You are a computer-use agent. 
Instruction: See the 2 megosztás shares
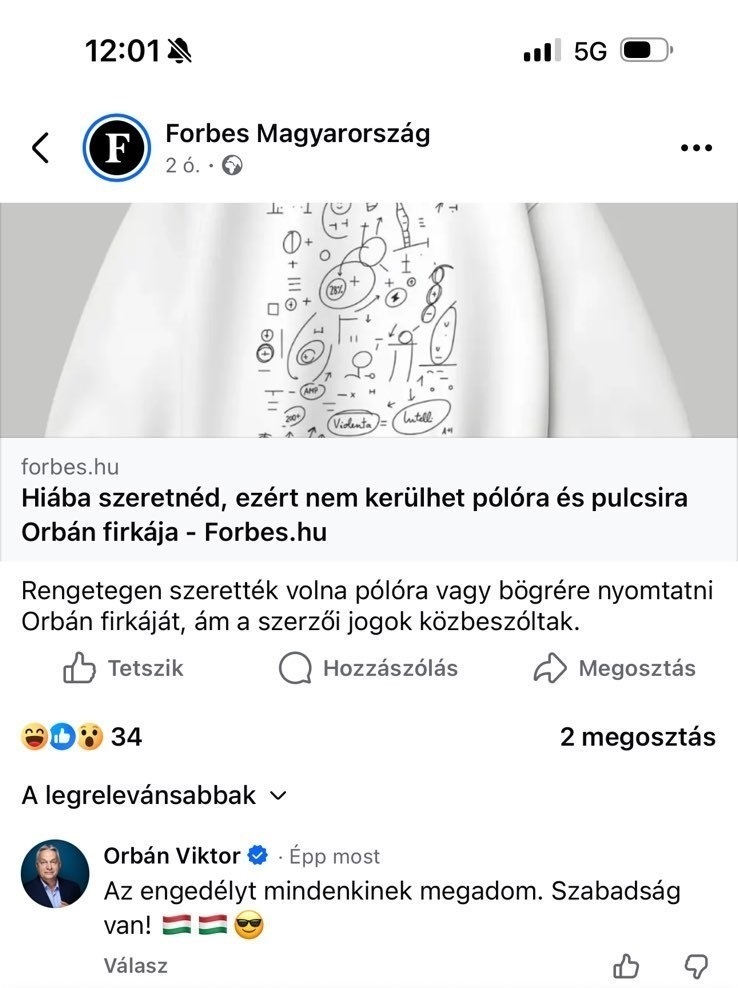click(x=637, y=737)
